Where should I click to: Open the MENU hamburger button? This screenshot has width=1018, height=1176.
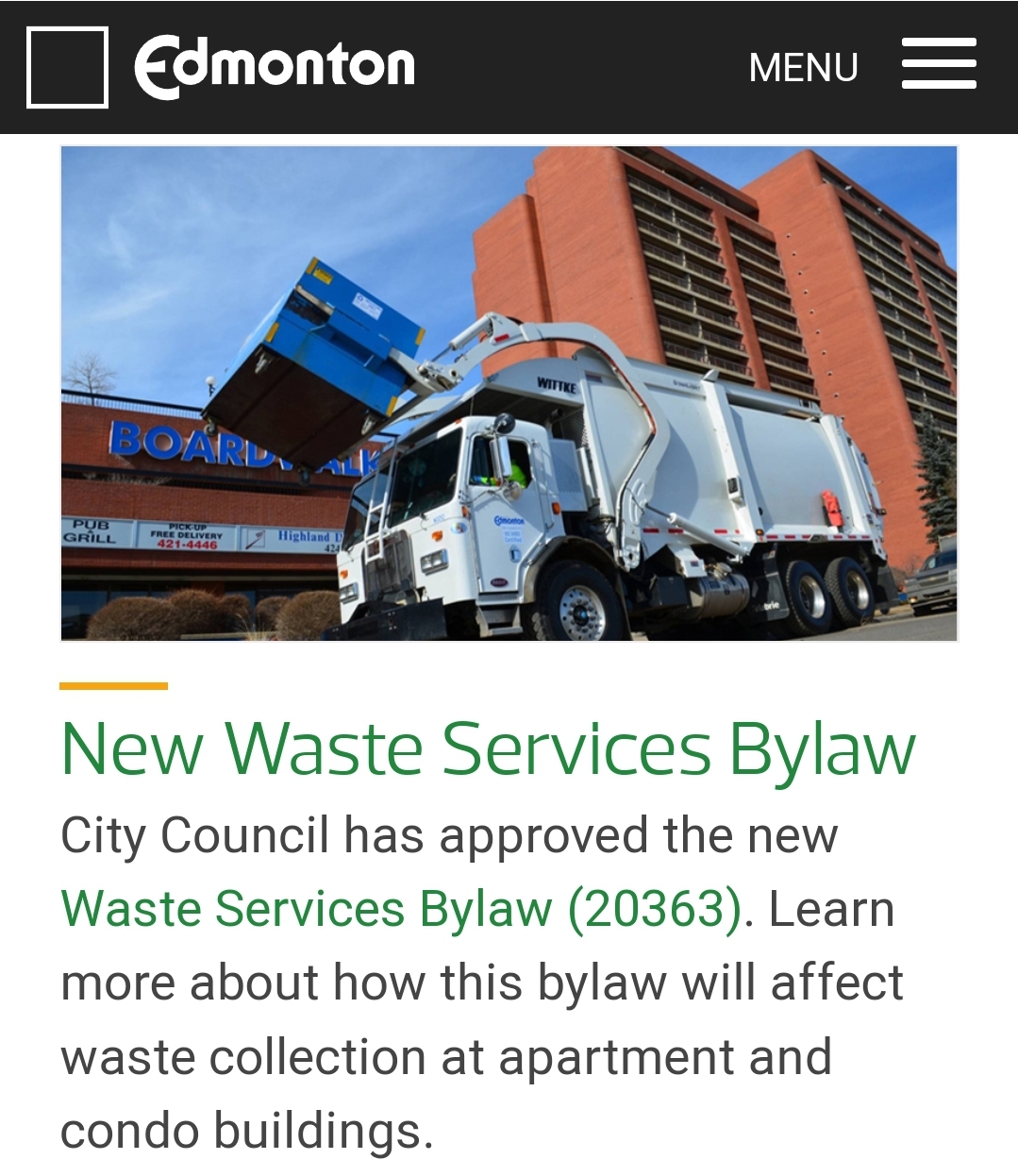pyautogui.click(x=938, y=64)
